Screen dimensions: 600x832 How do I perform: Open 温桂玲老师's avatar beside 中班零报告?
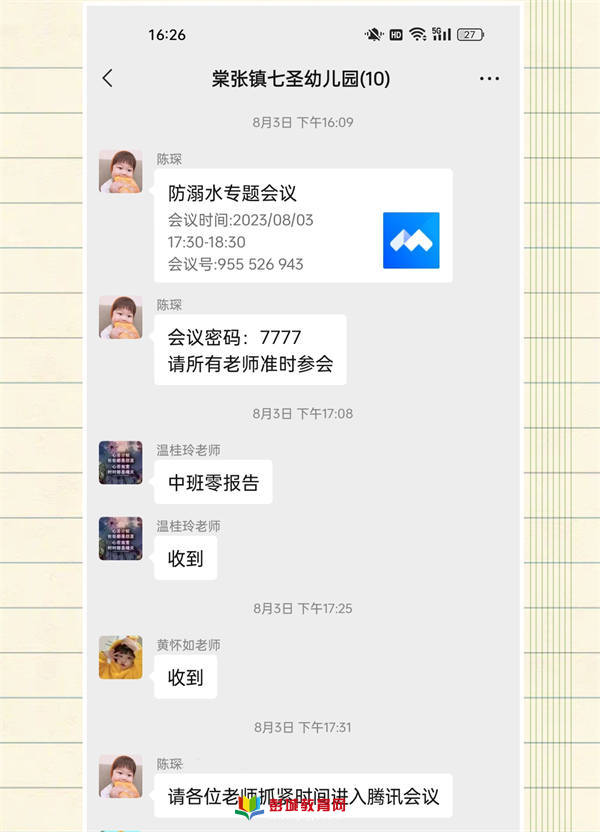click(x=120, y=462)
